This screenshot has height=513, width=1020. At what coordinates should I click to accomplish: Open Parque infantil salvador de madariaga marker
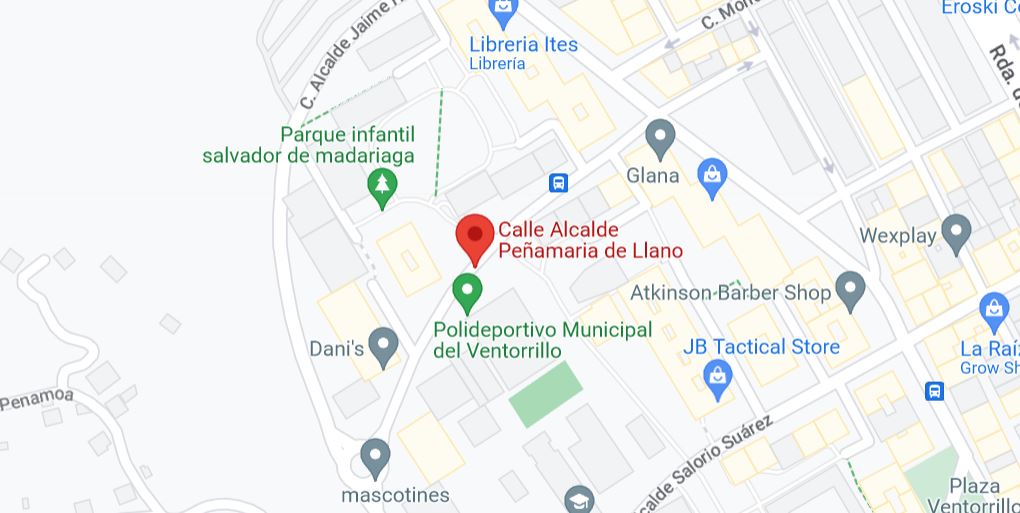point(381,186)
